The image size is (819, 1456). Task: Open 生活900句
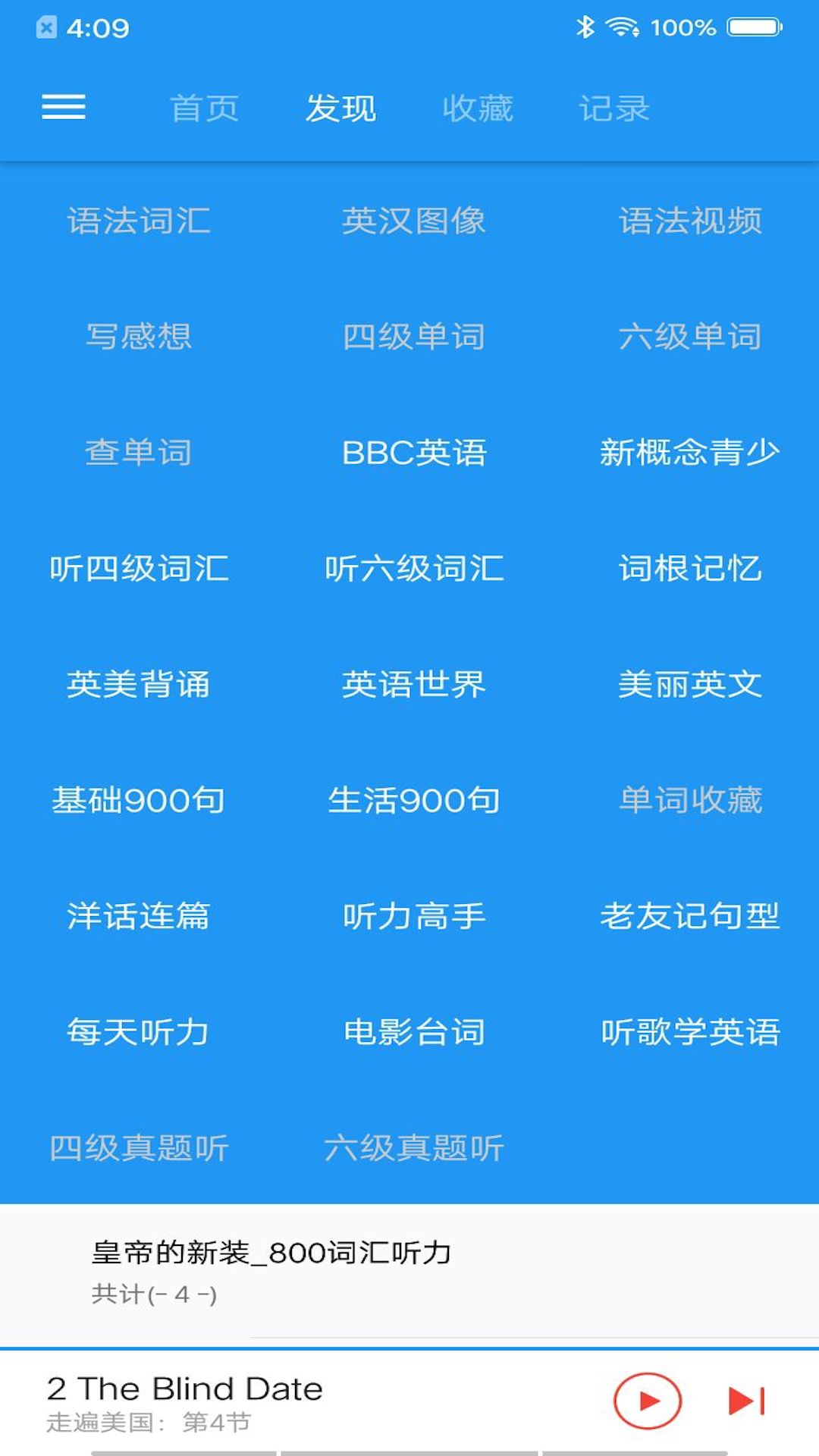(x=414, y=801)
